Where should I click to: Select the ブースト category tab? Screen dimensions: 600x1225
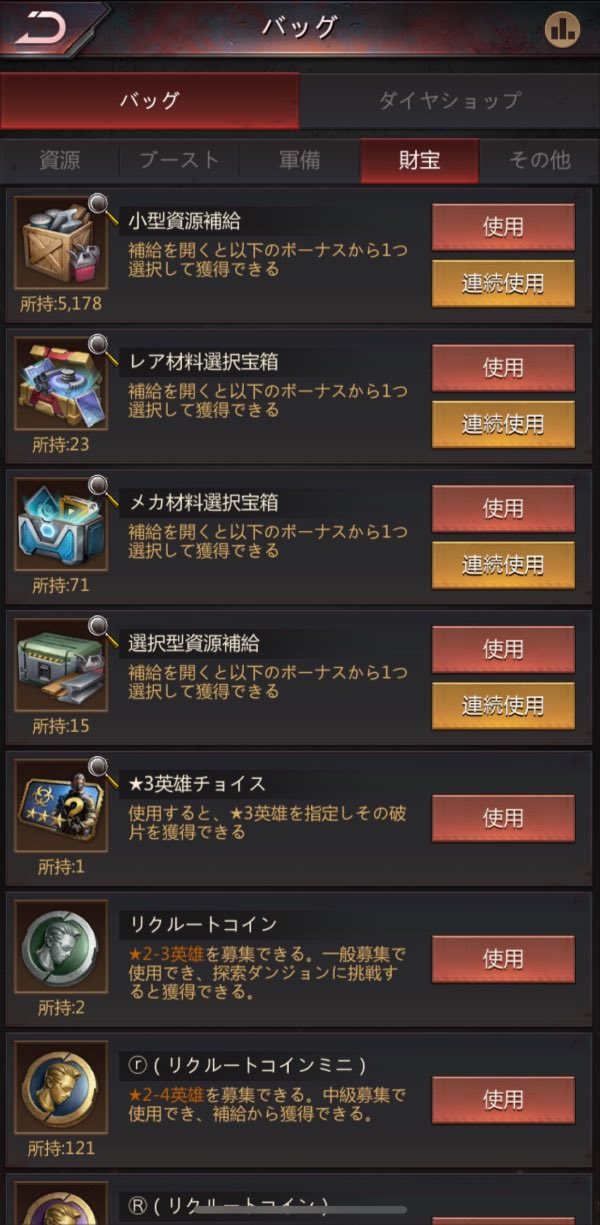179,160
